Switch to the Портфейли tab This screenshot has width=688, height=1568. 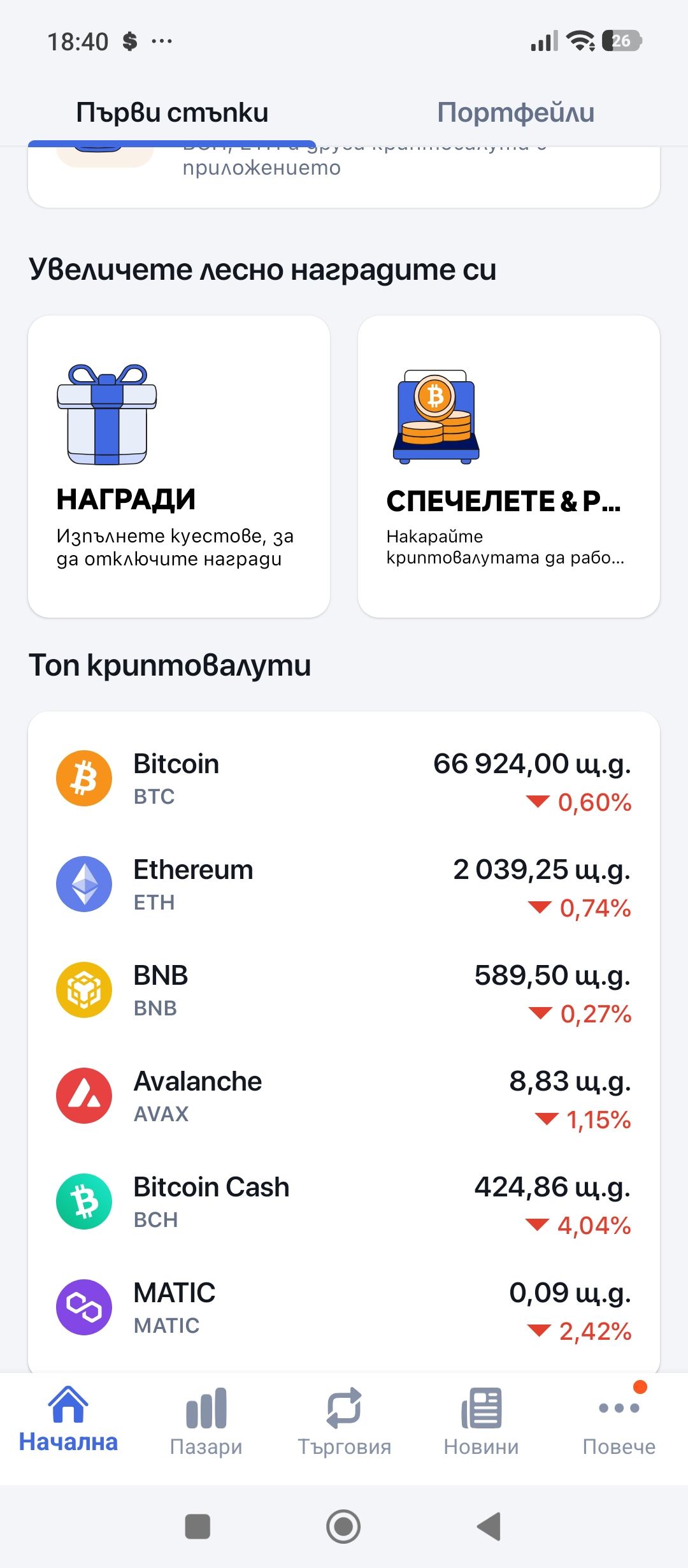515,113
